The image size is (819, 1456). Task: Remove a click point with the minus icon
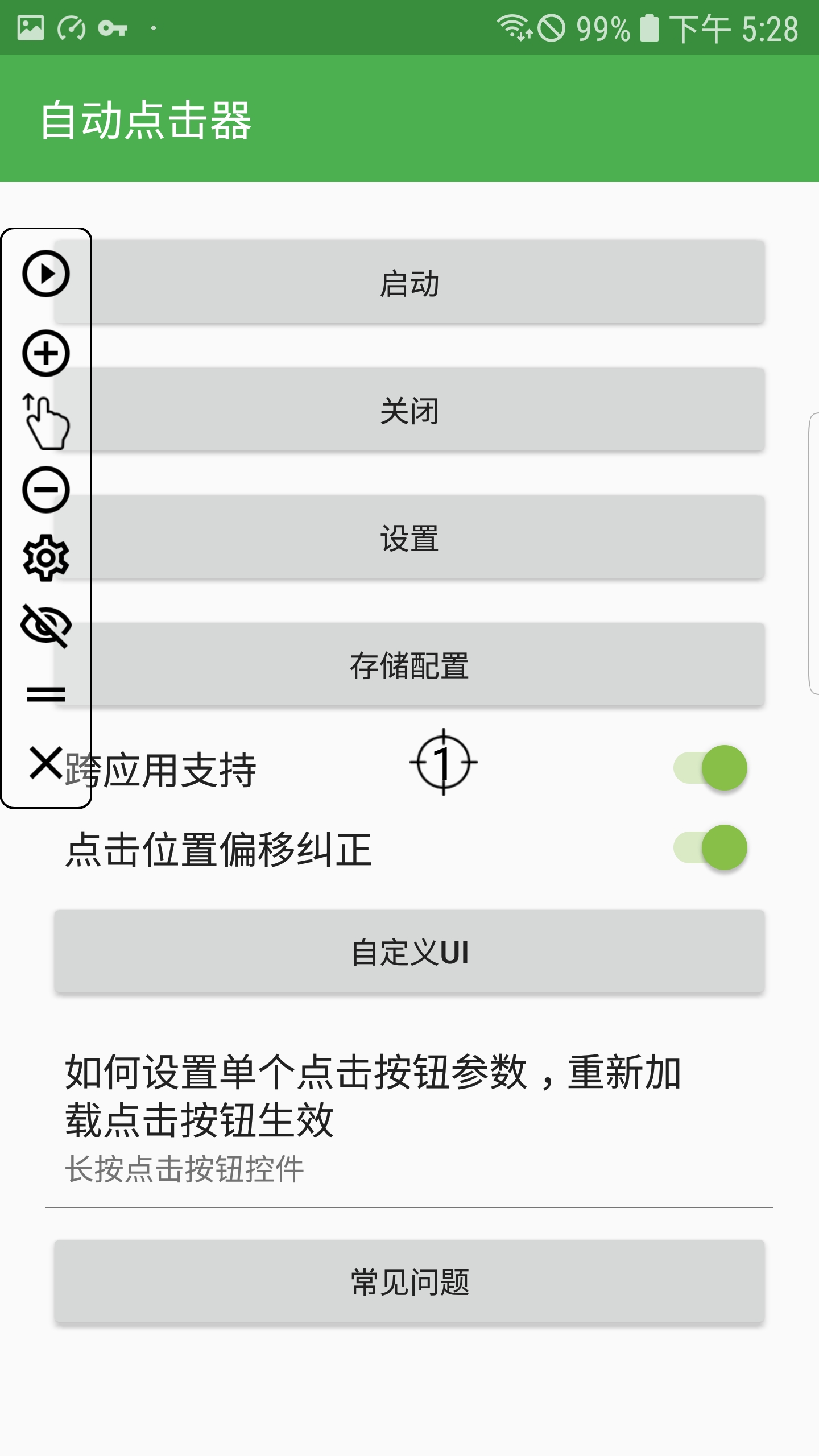coord(47,490)
